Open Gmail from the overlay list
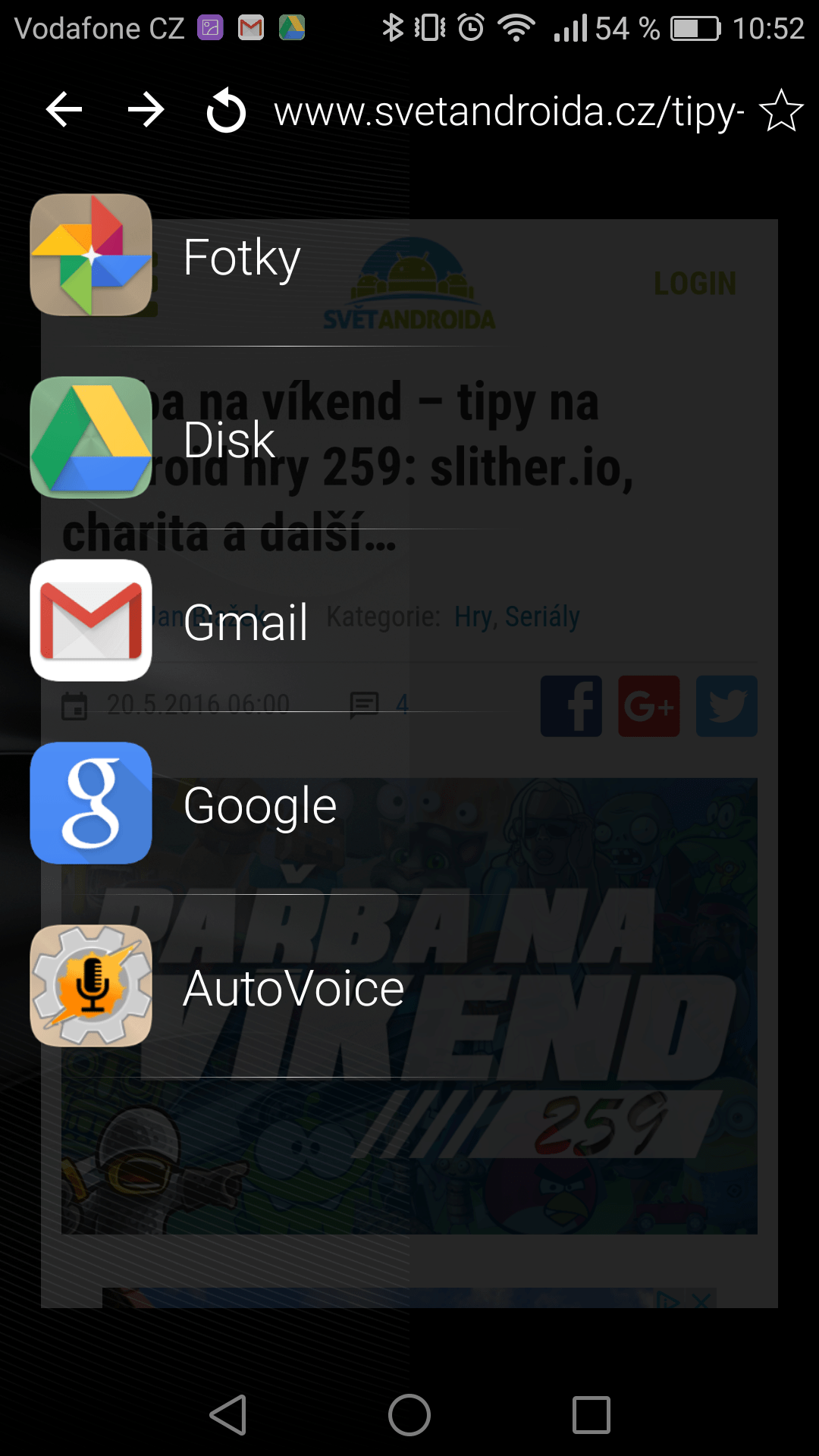This screenshot has height=1456, width=819. point(273,621)
